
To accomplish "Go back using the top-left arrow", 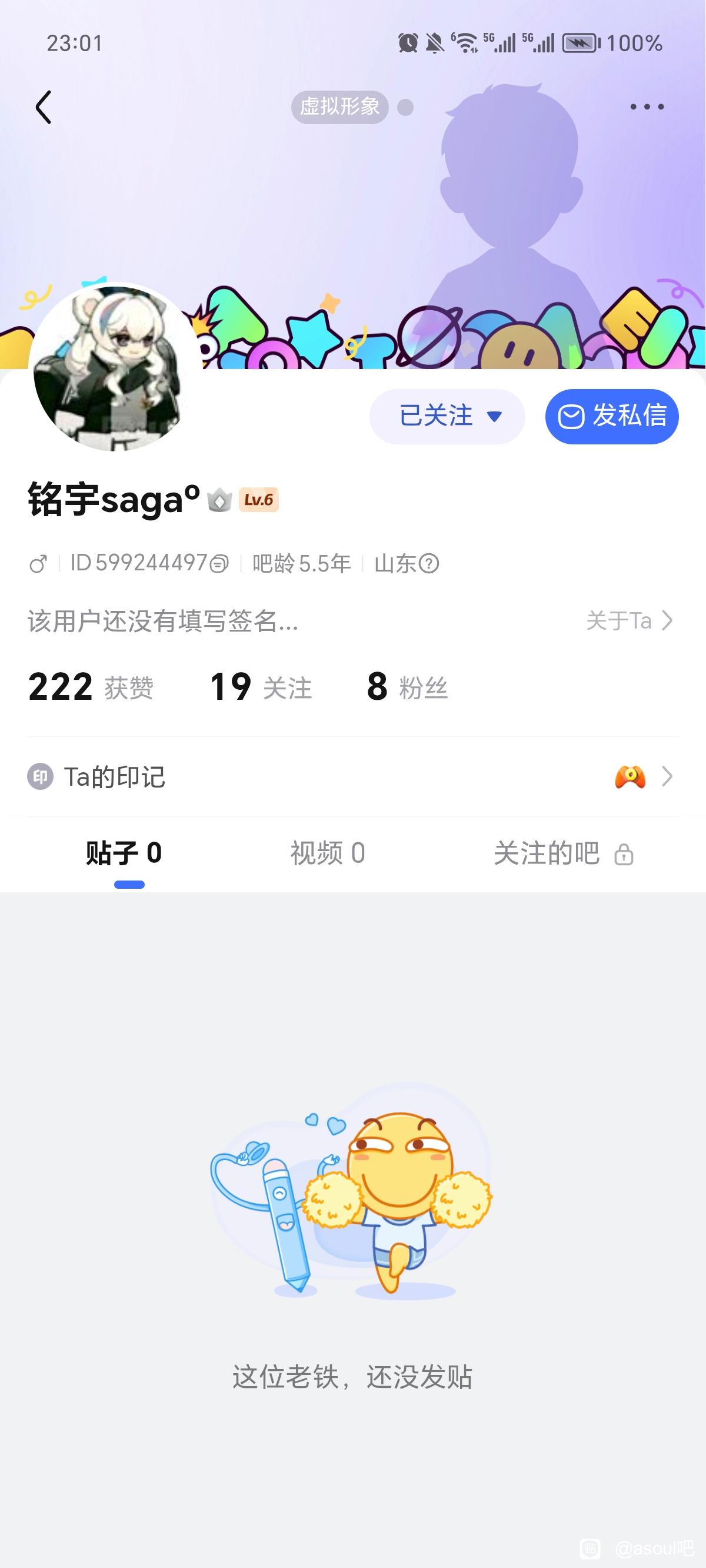I will 44,108.
